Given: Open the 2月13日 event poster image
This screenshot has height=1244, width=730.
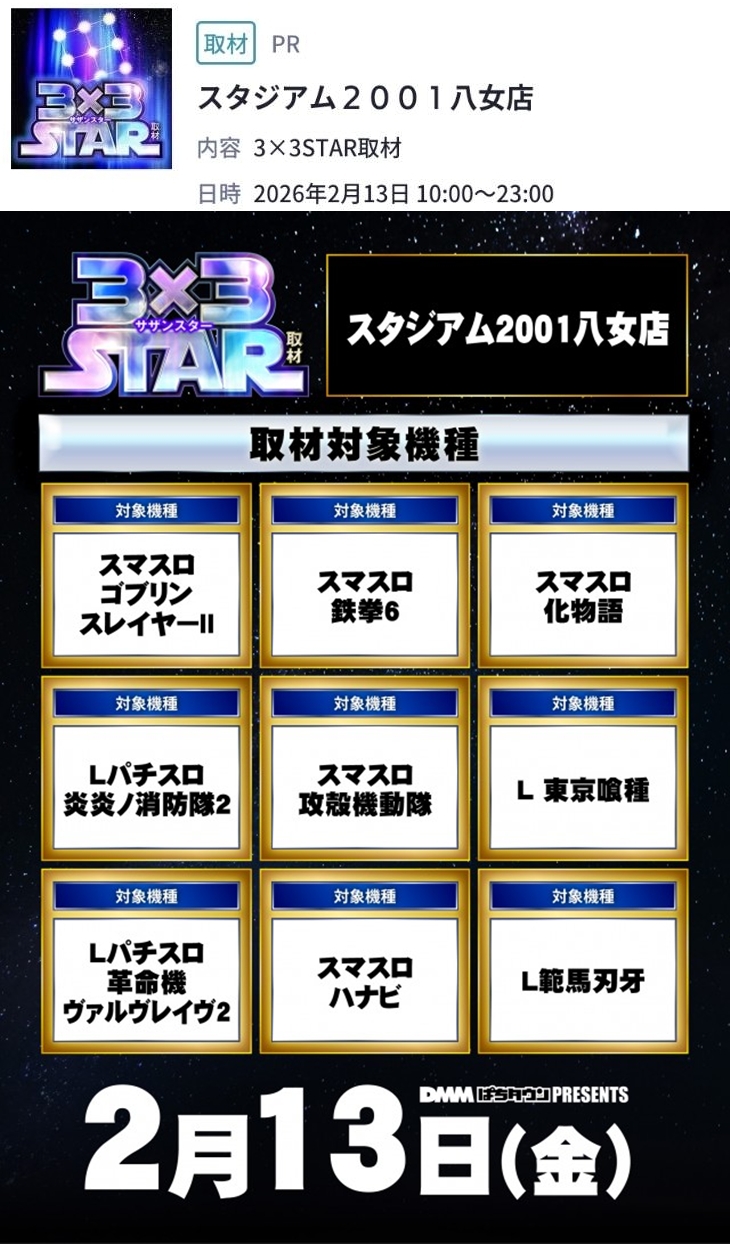Looking at the screenshot, I should pyautogui.click(x=365, y=726).
